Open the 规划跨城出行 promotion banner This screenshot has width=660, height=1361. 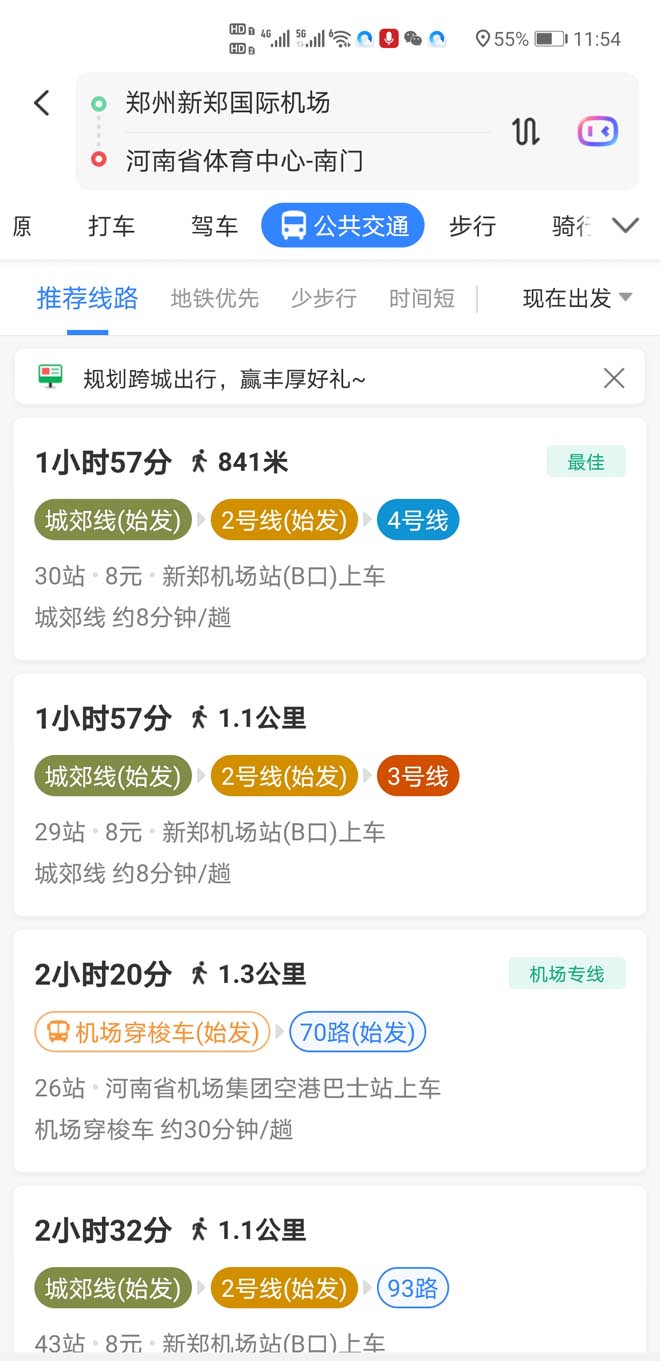(x=225, y=378)
